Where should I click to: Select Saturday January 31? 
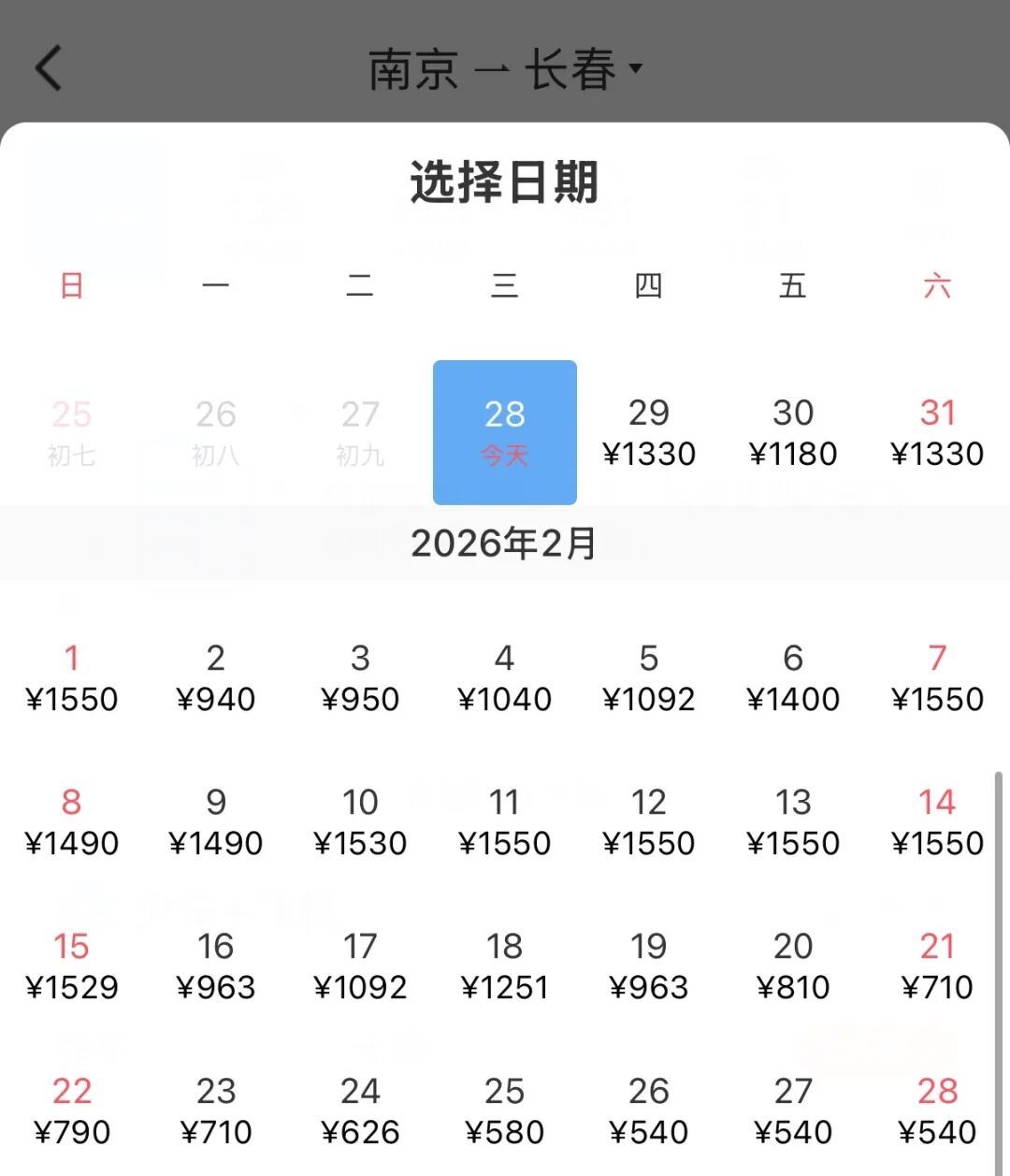tap(937, 430)
